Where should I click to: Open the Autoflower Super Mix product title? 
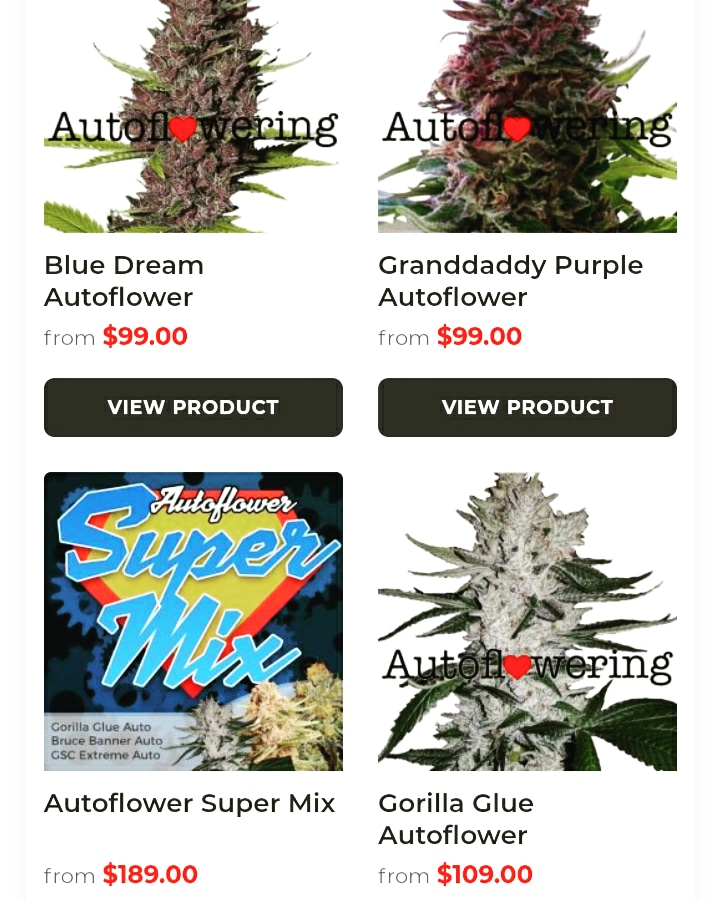[x=189, y=803]
